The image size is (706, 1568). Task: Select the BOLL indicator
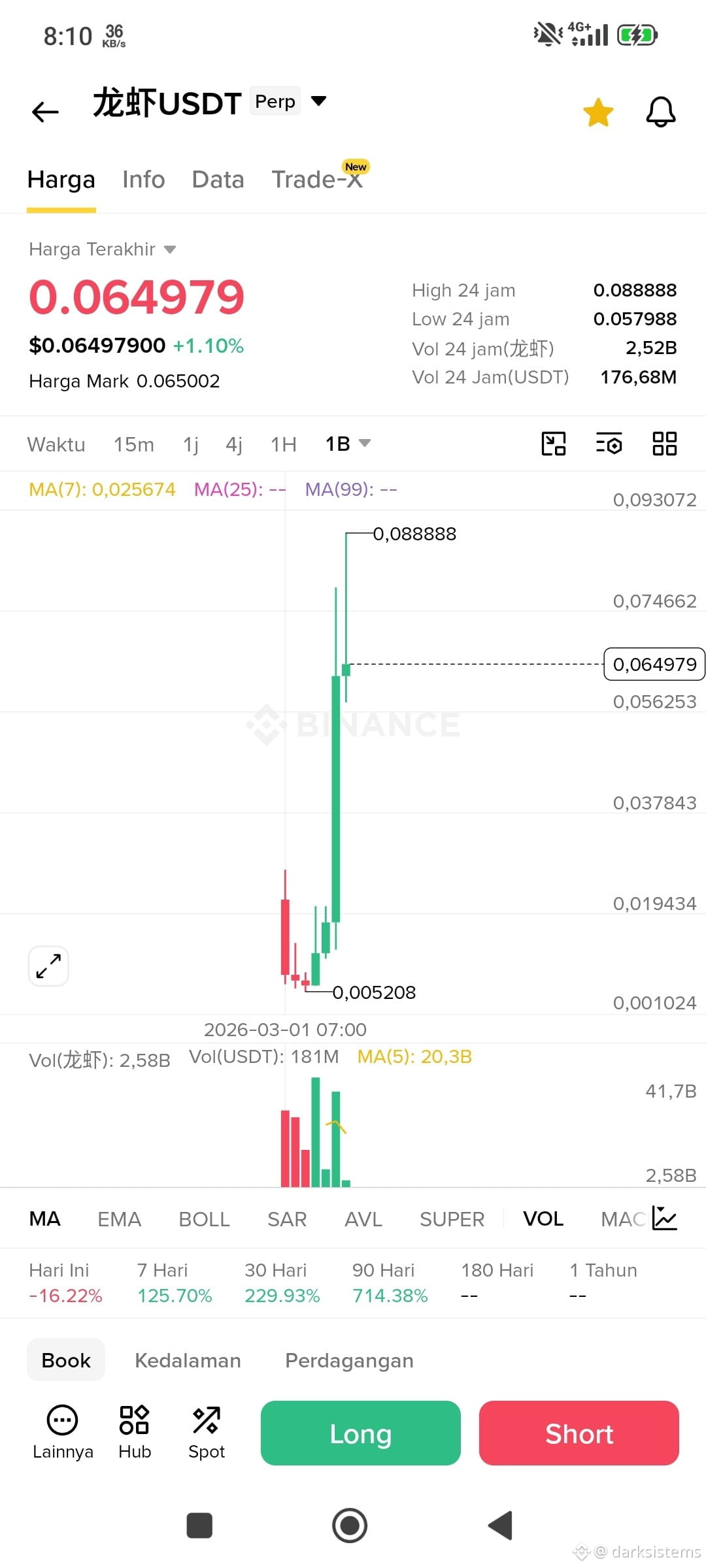204,1219
